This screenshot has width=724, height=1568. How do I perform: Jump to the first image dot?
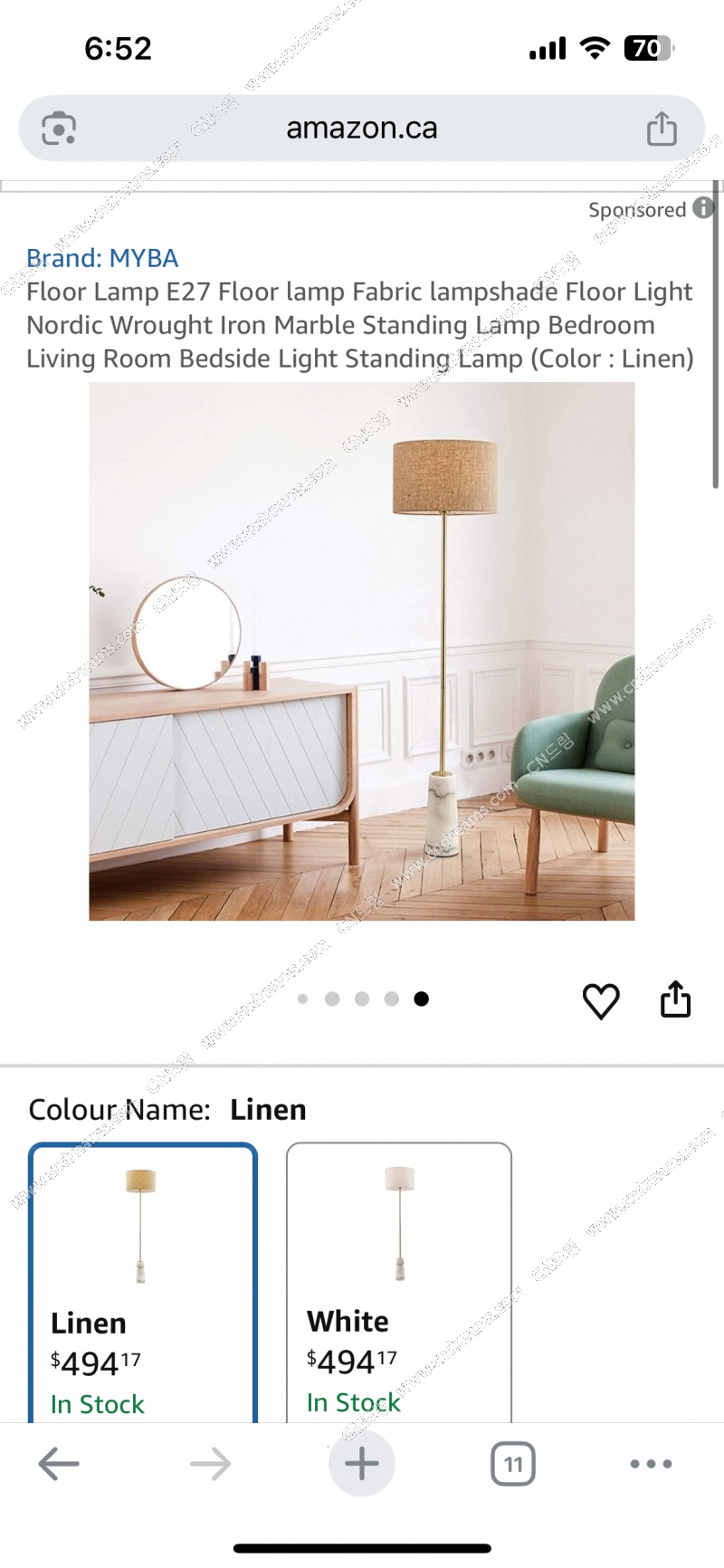(303, 999)
